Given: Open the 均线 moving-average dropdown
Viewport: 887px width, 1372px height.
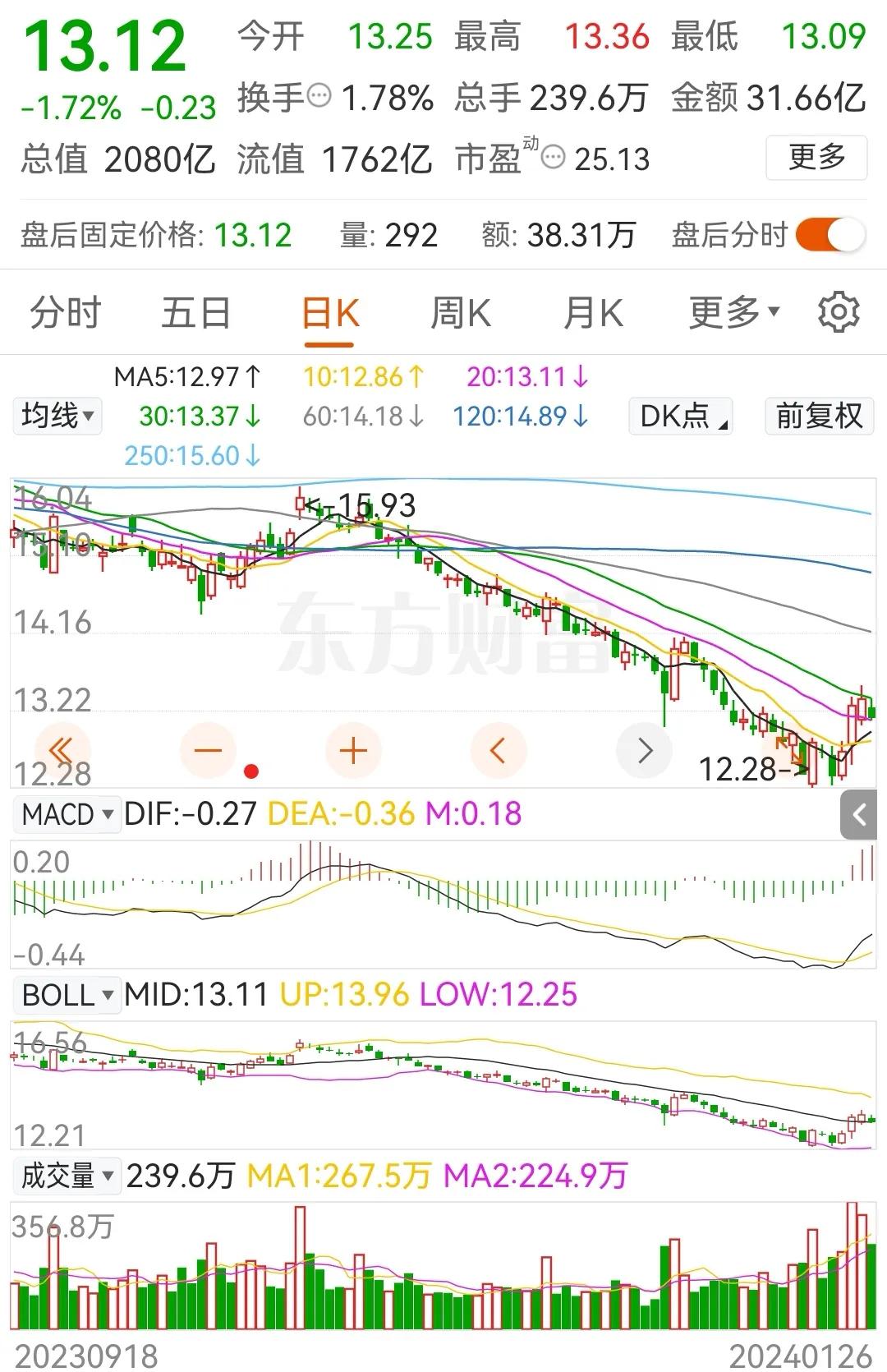Looking at the screenshot, I should tap(57, 417).
